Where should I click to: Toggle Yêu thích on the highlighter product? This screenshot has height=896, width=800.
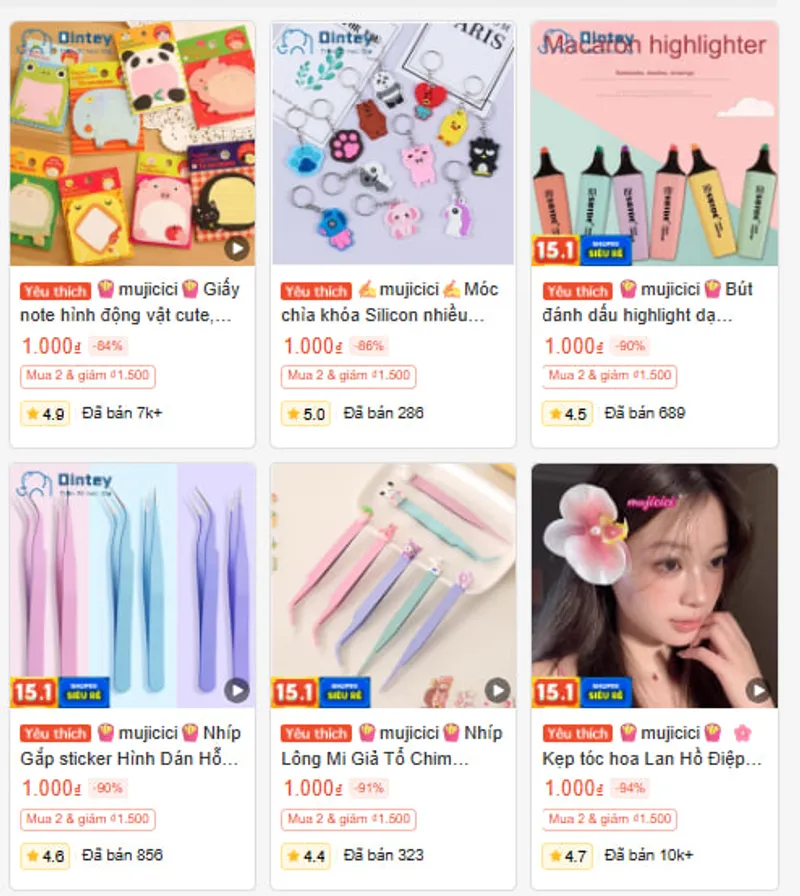coord(577,290)
